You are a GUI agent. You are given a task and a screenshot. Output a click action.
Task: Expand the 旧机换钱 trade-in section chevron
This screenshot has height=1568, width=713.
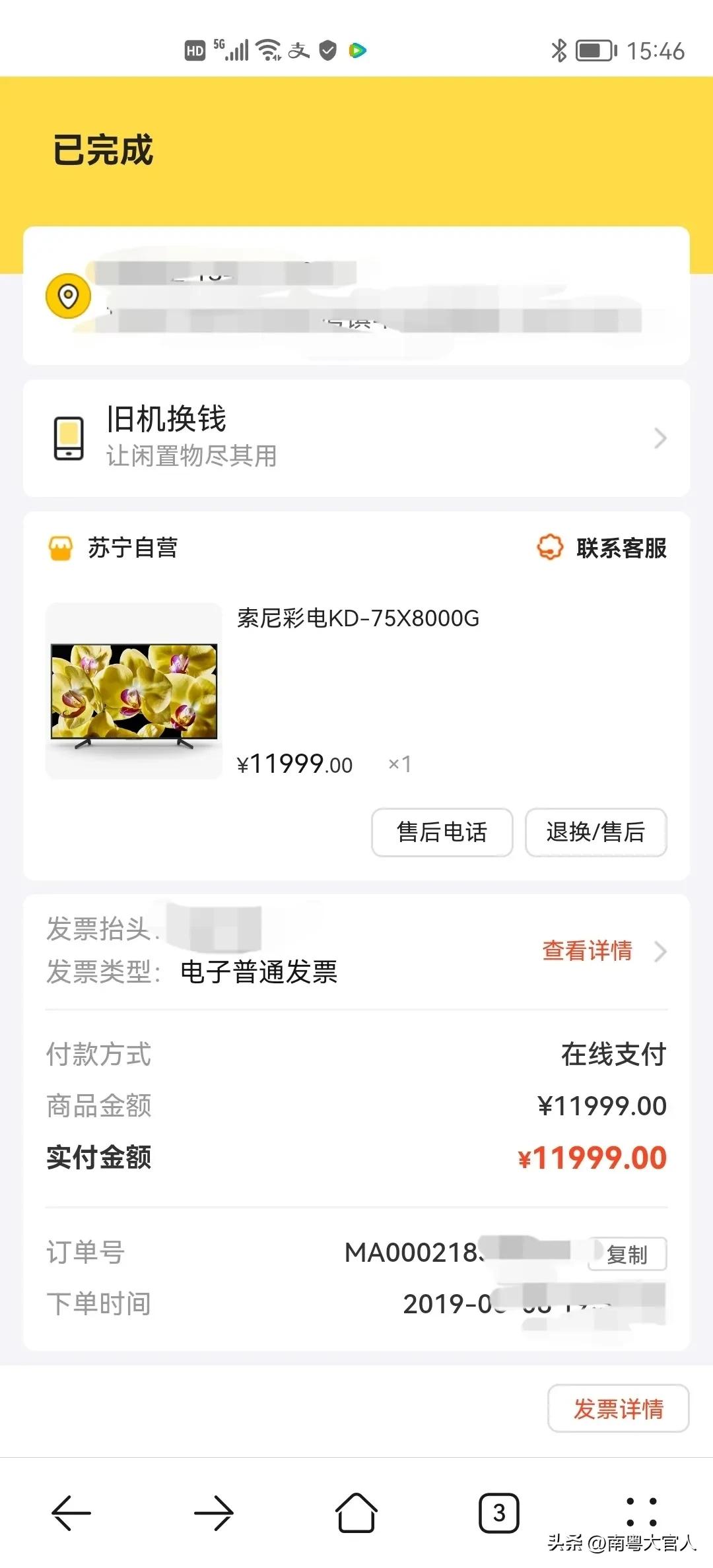tap(660, 438)
